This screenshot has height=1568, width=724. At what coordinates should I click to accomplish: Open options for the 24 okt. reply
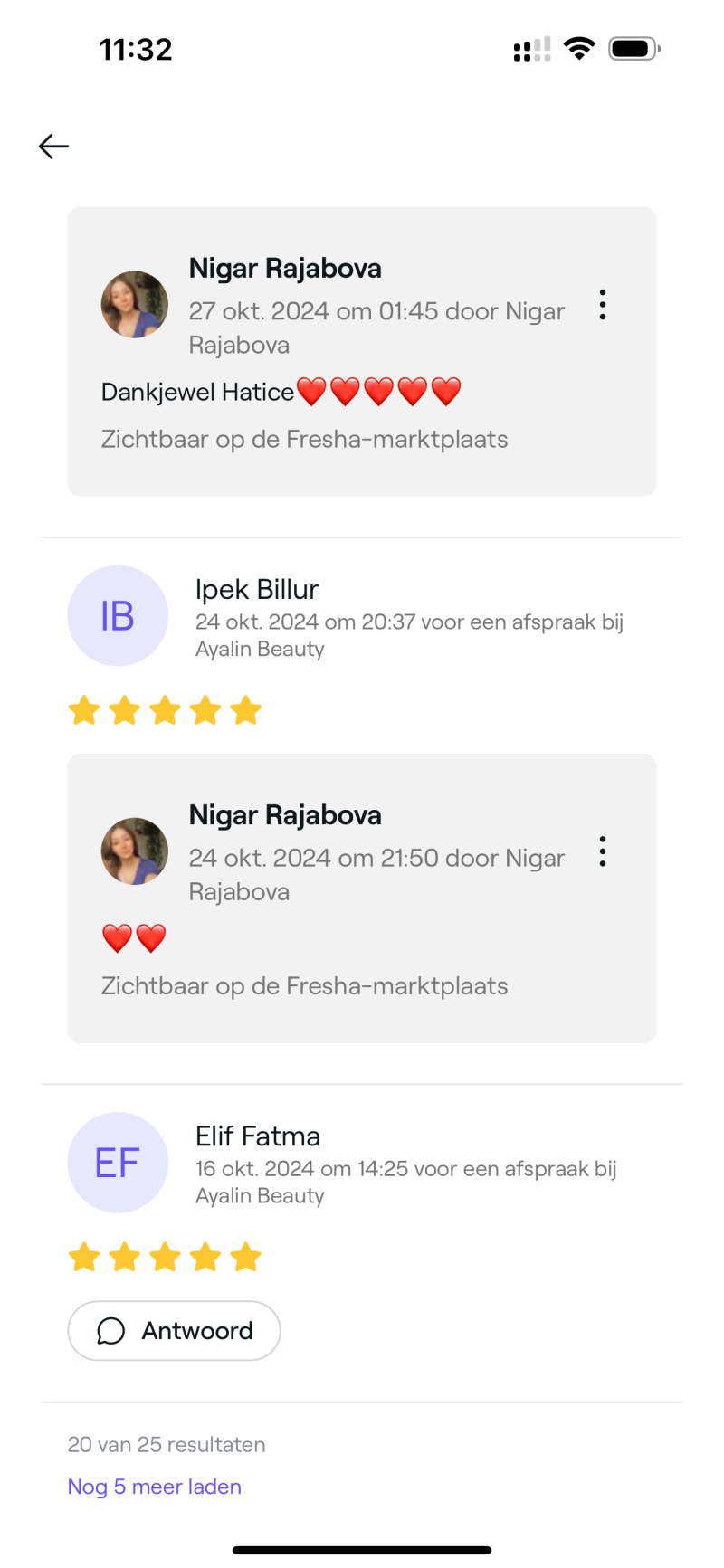click(603, 851)
